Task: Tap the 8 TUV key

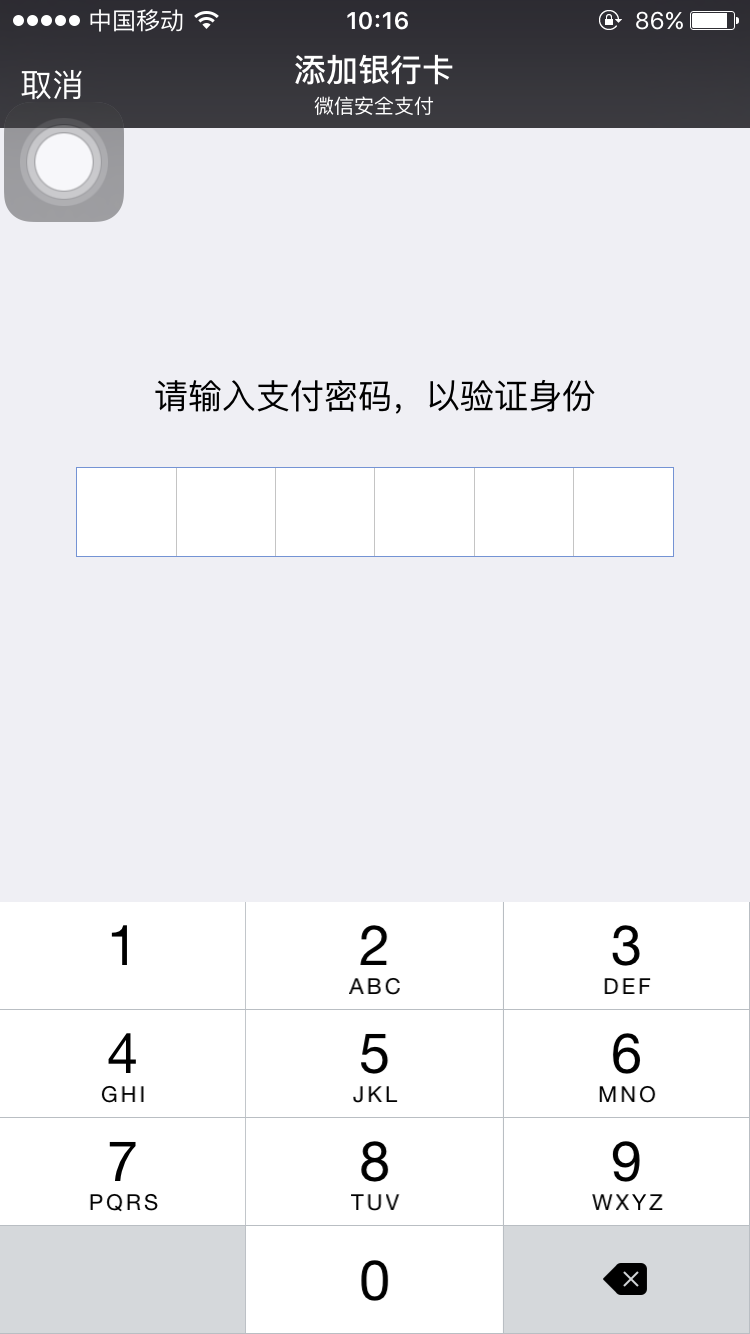Action: click(375, 1172)
